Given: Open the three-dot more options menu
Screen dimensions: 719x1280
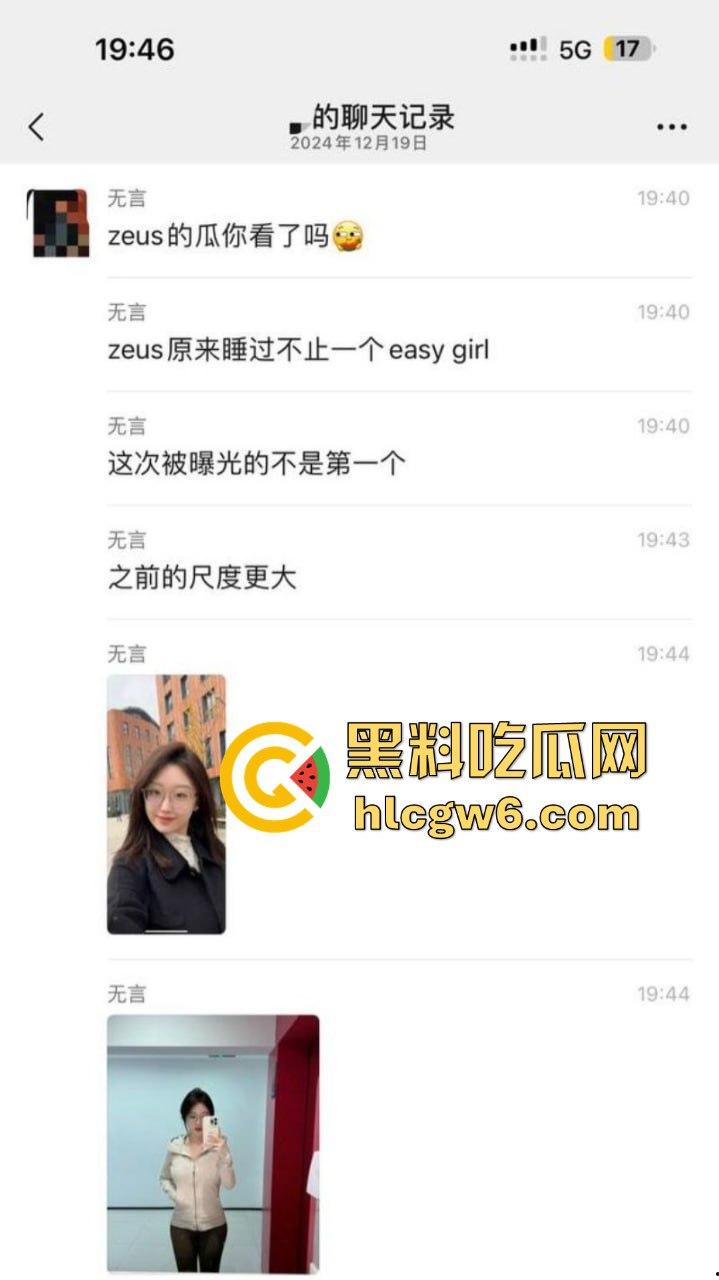Looking at the screenshot, I should point(671,127).
